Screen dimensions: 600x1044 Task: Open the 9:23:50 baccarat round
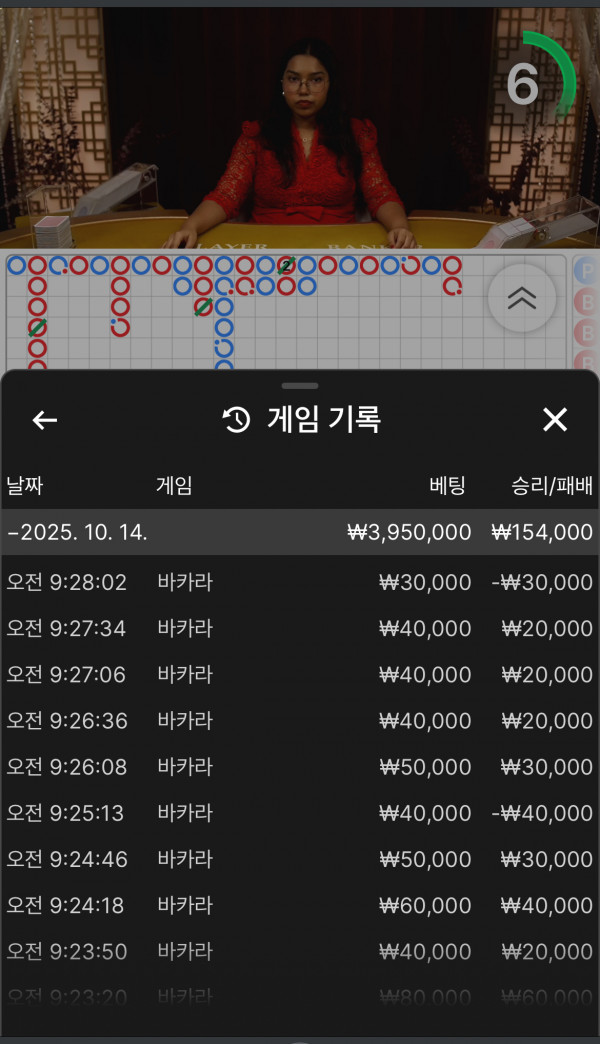(300, 951)
